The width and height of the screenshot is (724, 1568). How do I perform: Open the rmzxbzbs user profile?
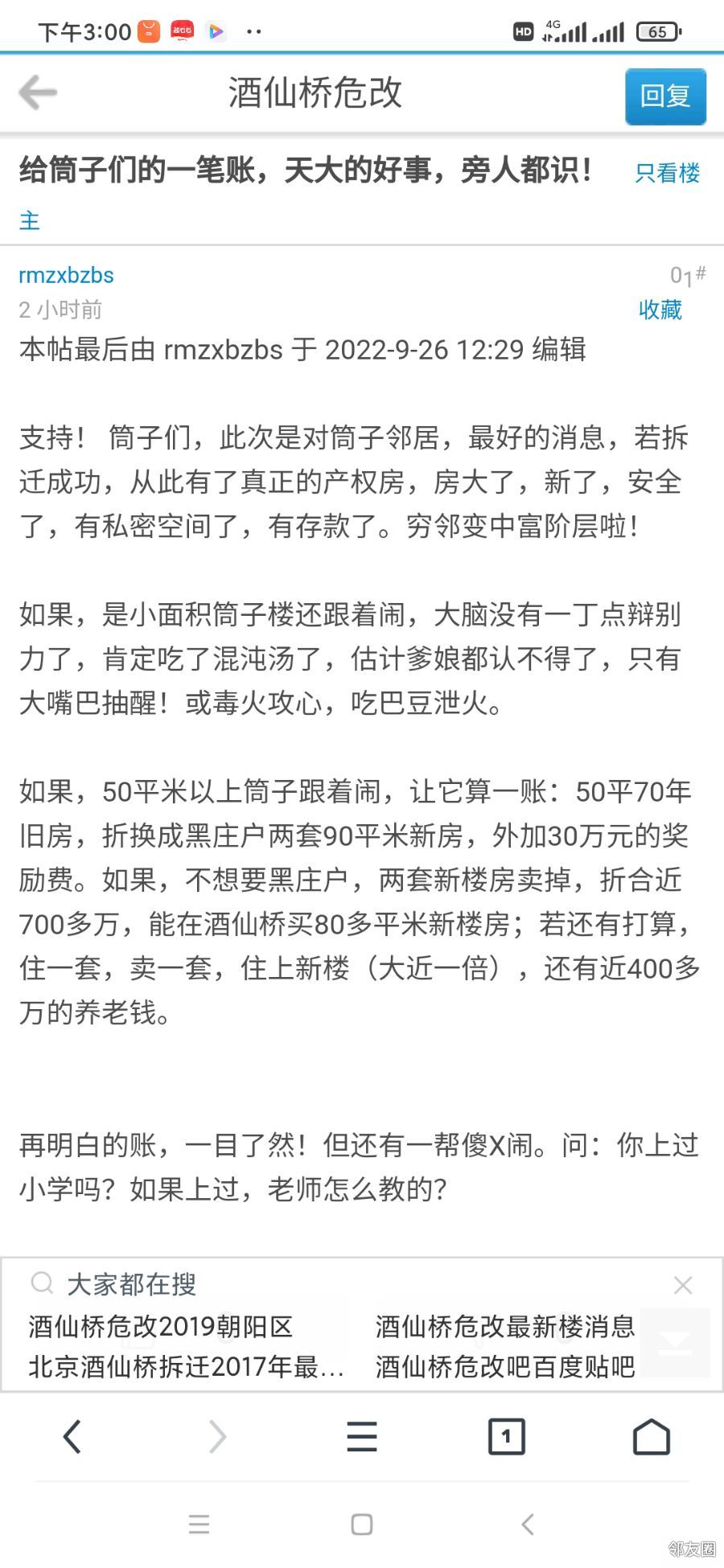coord(66,275)
